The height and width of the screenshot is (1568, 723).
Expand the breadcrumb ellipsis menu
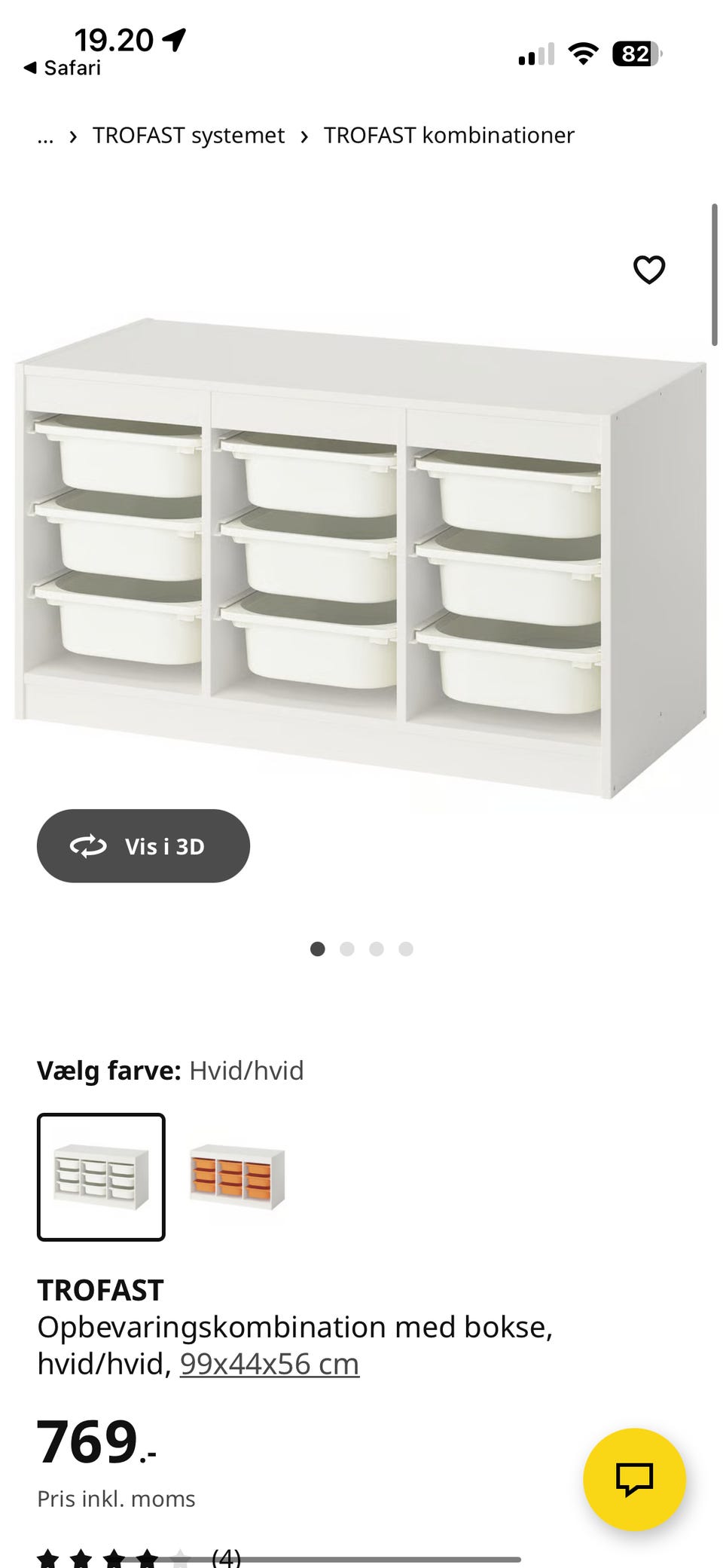(45, 136)
